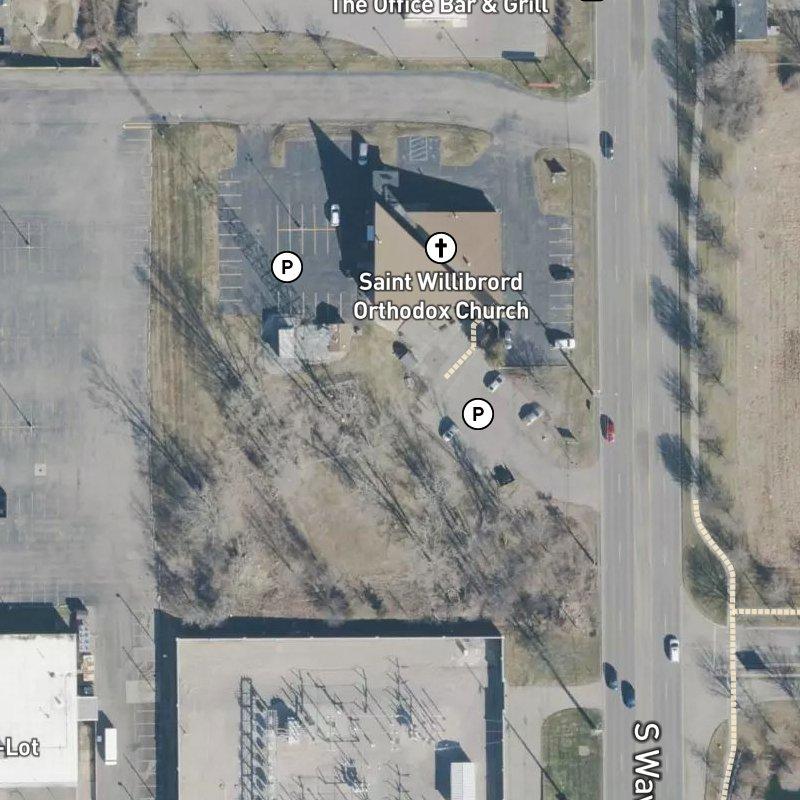800x800 pixels.
Task: Open the Saint Willibrord Orthodox Church marker
Action: [x=440, y=247]
